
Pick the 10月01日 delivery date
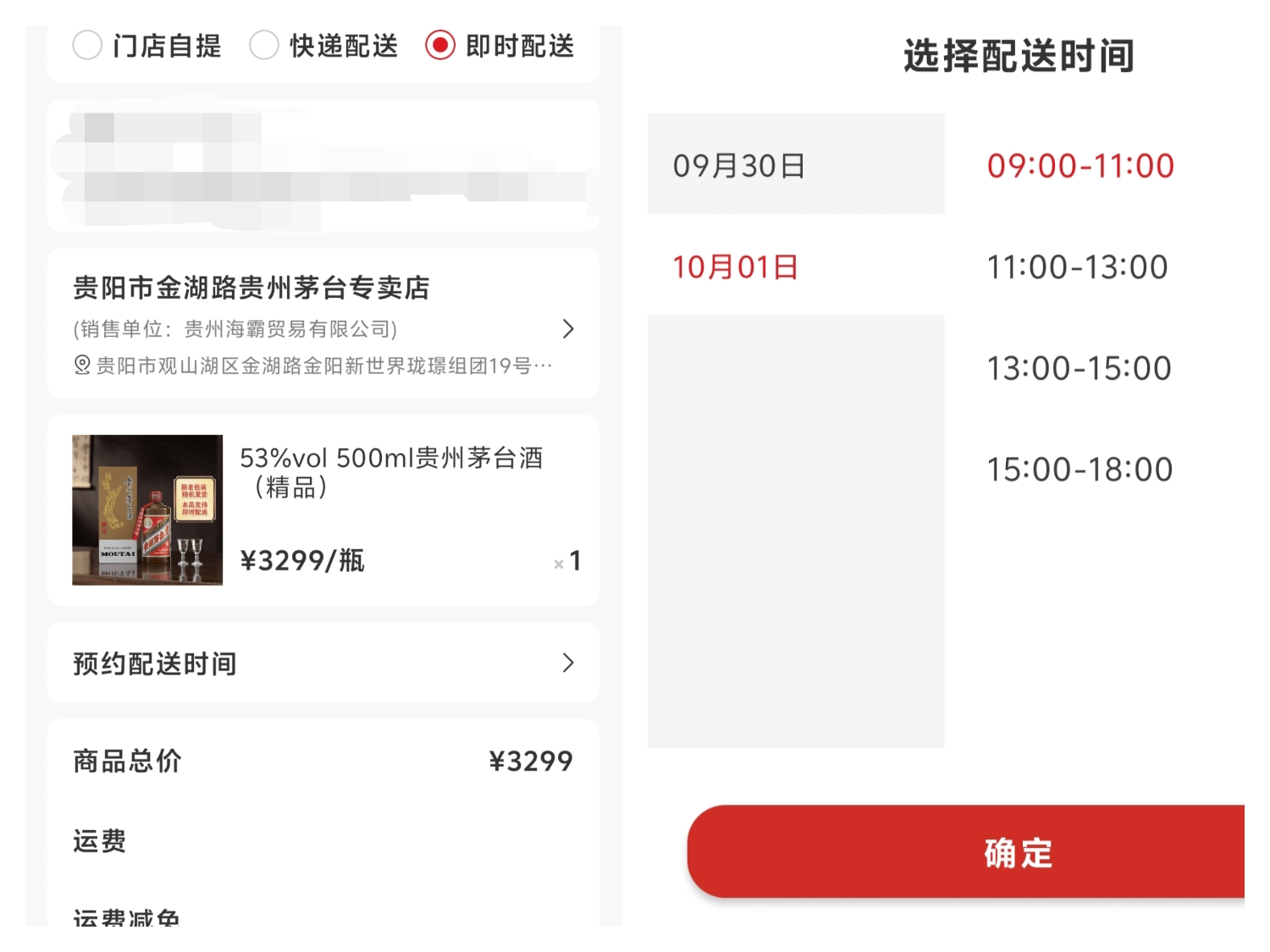796,266
